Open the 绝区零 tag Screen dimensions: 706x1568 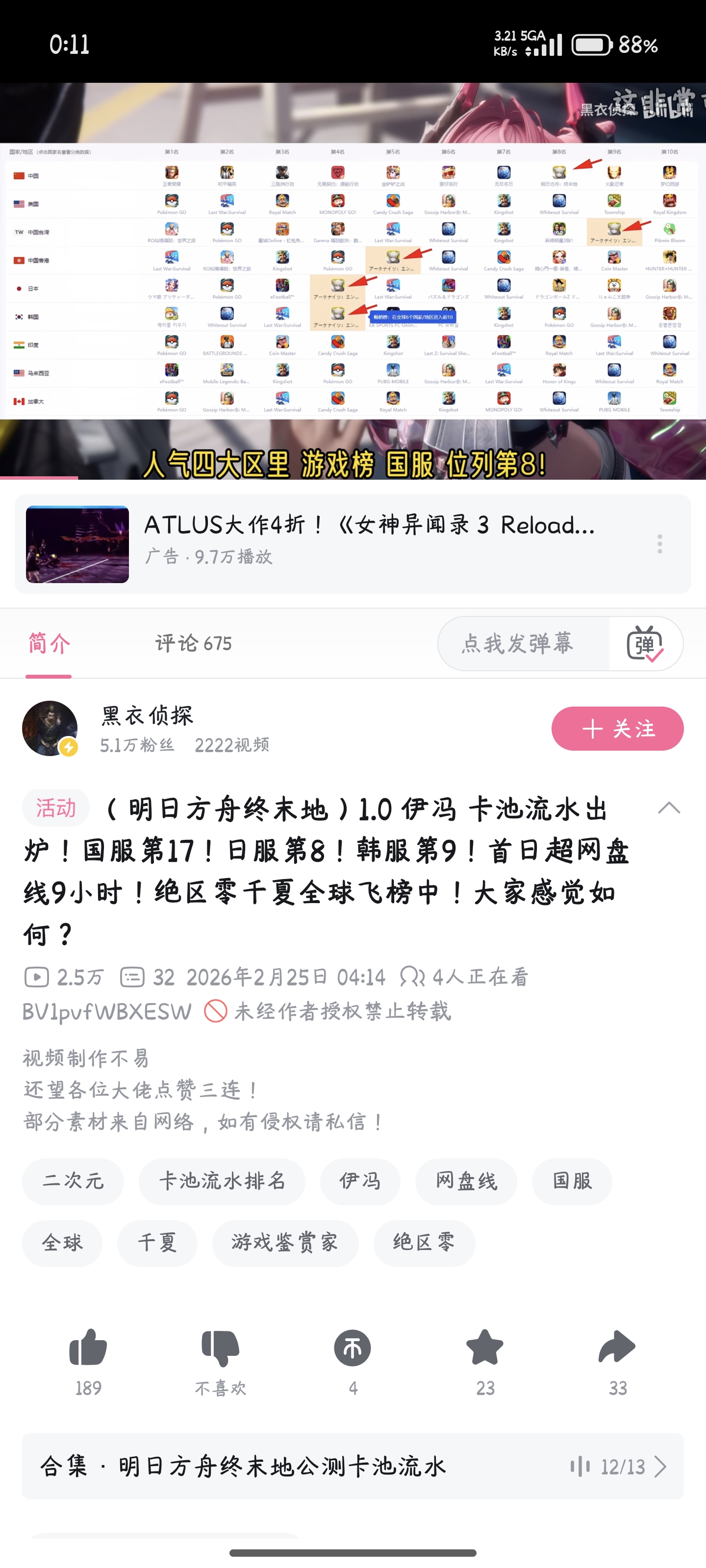[424, 1242]
